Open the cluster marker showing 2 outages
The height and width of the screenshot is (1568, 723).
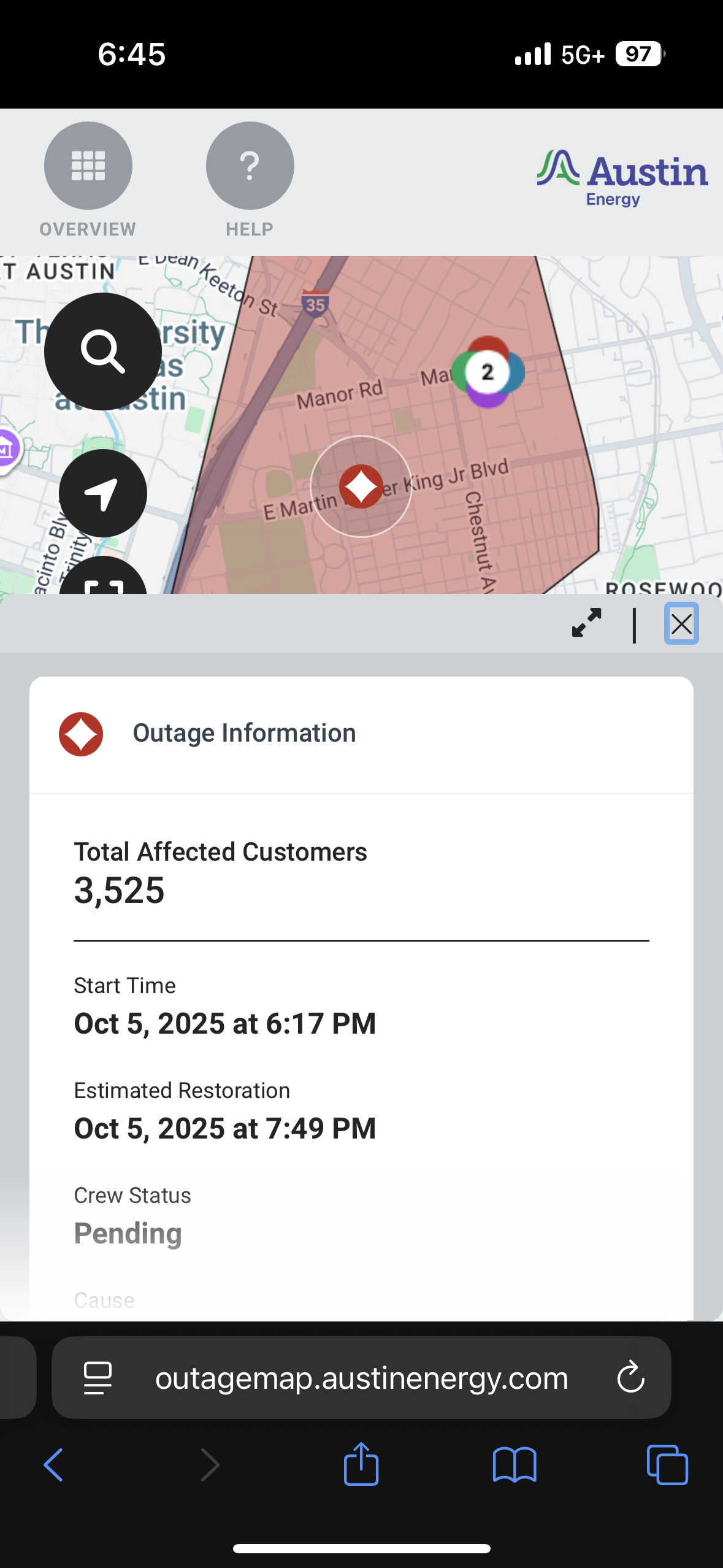pyautogui.click(x=488, y=372)
